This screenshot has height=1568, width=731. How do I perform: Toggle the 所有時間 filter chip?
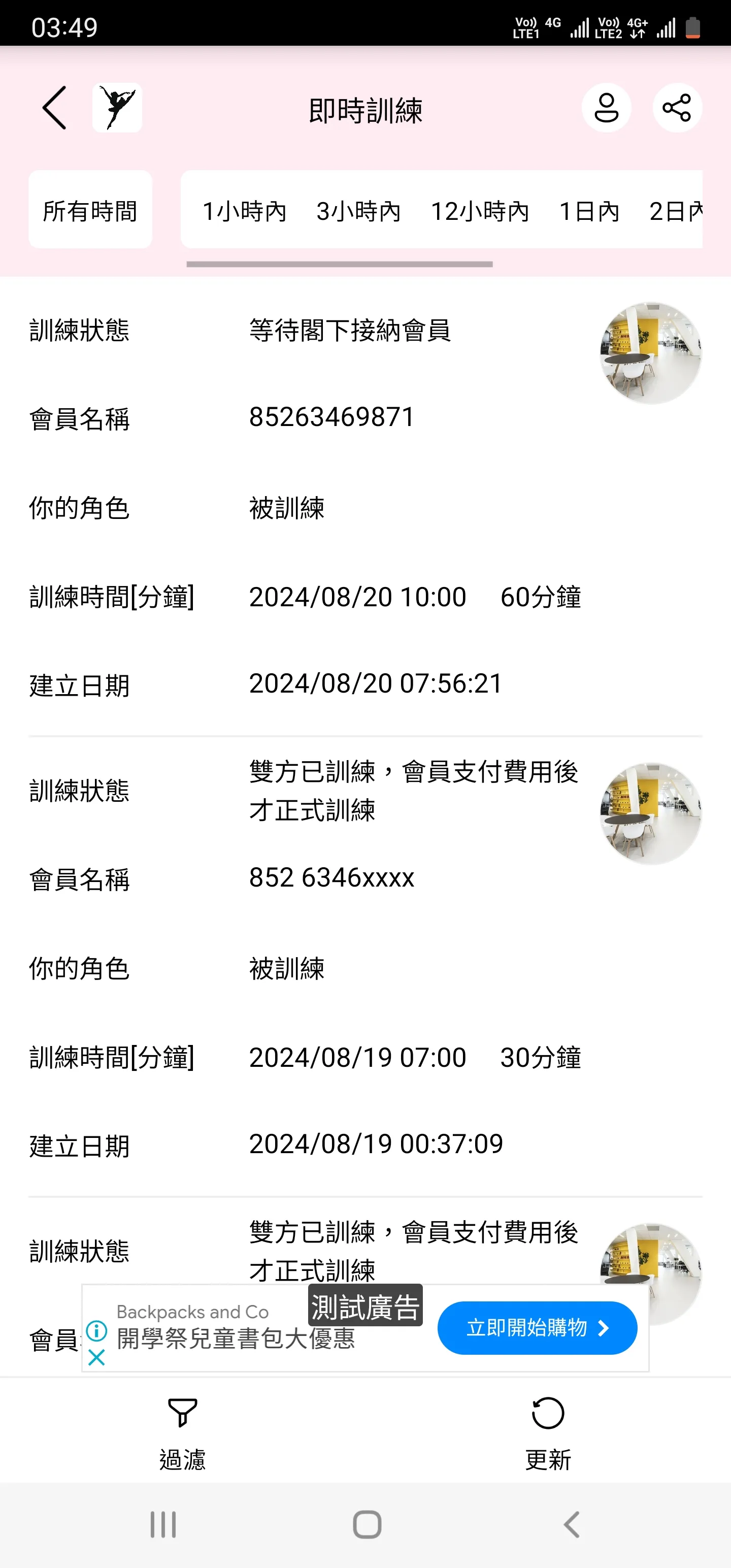click(x=89, y=211)
